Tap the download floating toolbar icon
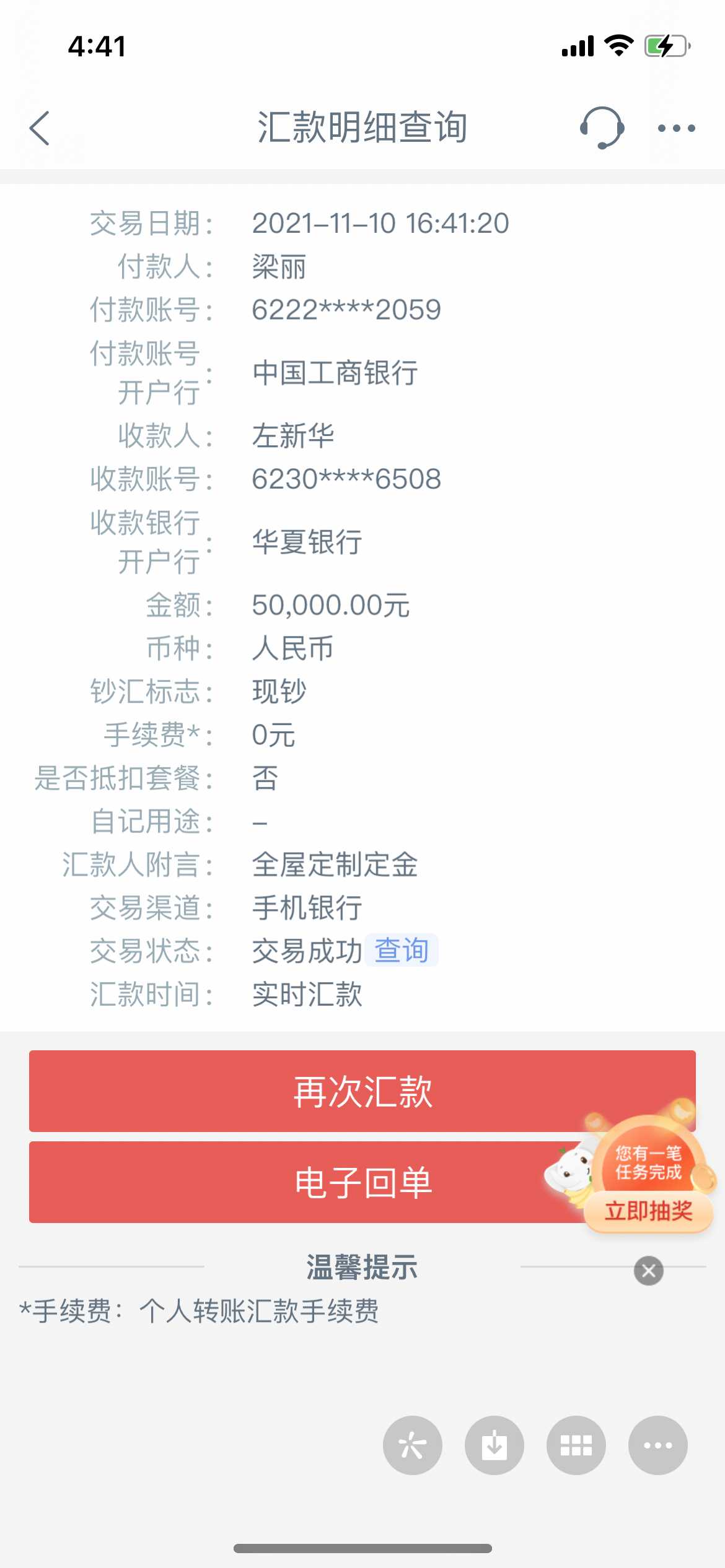Image resolution: width=725 pixels, height=1568 pixels. pyautogui.click(x=494, y=1445)
